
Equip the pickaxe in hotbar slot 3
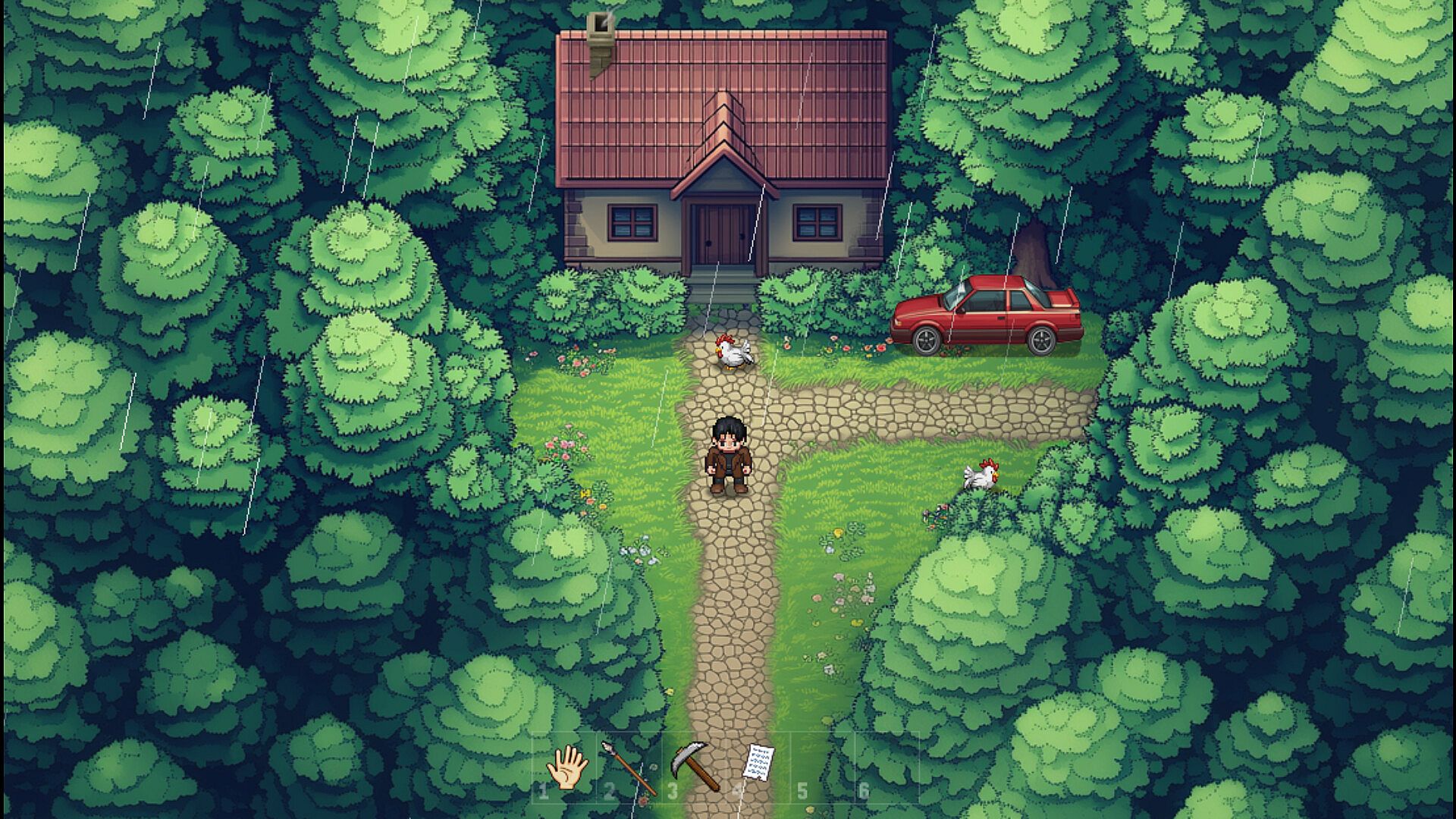tap(695, 767)
